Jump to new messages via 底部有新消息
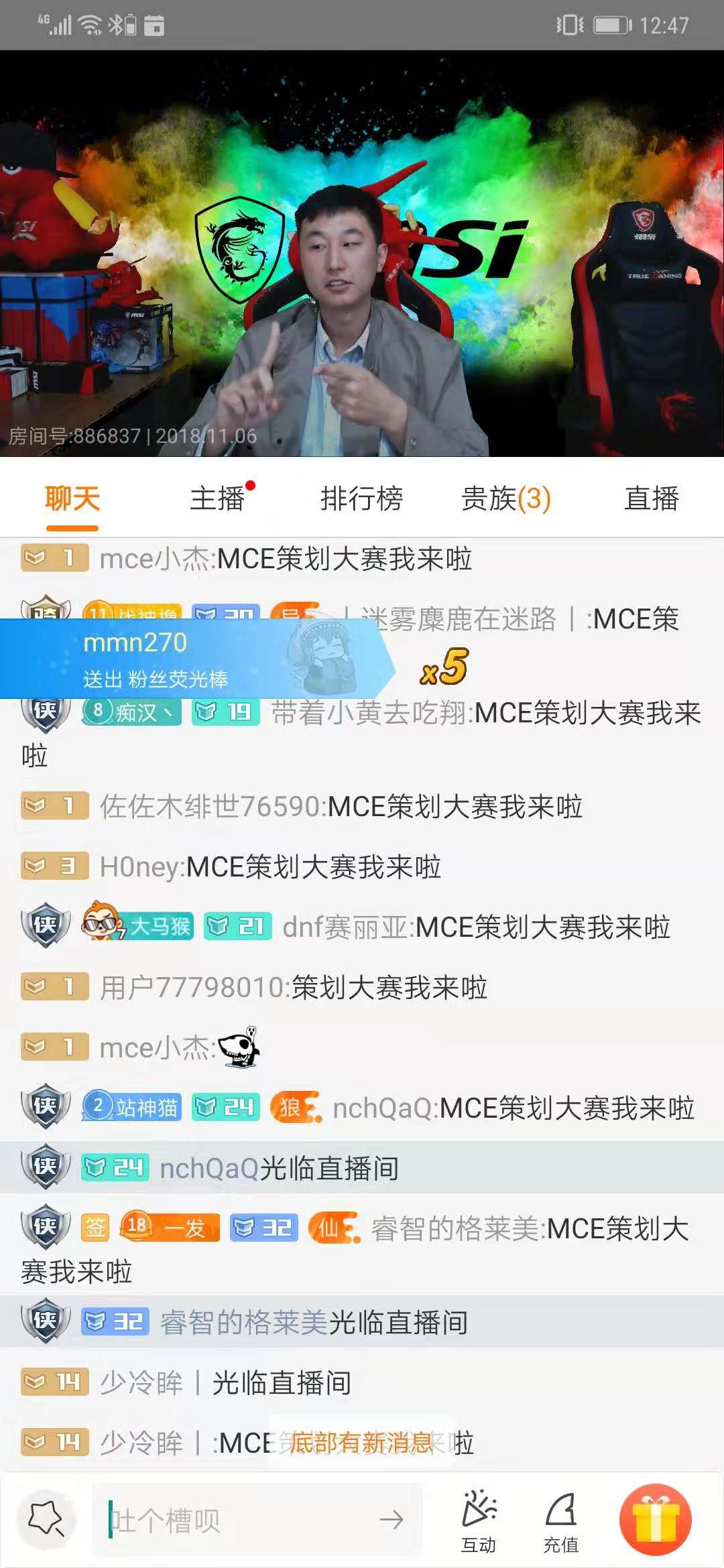The height and width of the screenshot is (1568, 724). (362, 1442)
